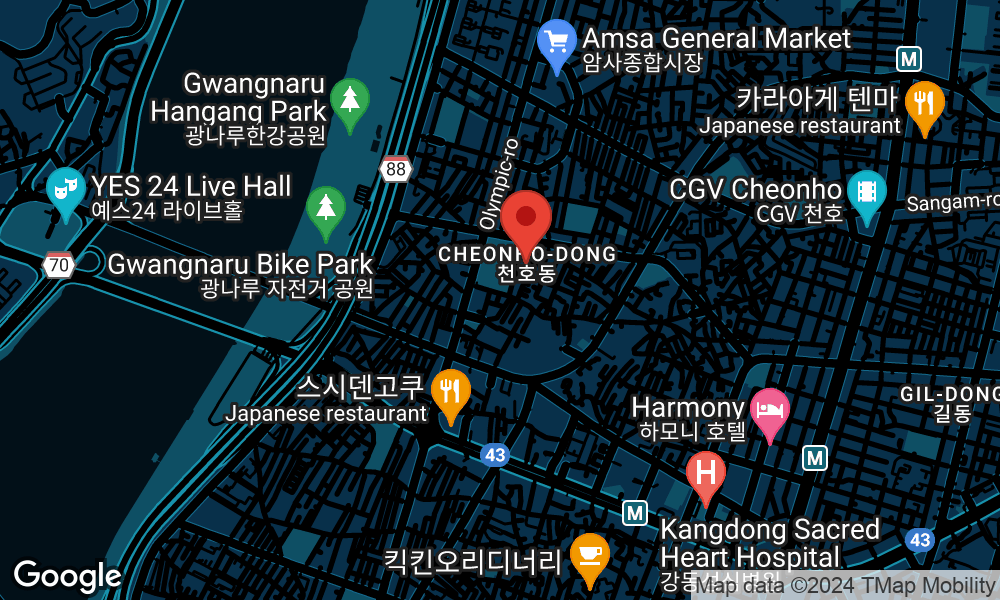Open 스시덴고쿠 Japanese restaurant marker
Screen dimensions: 1000x600
(451, 391)
